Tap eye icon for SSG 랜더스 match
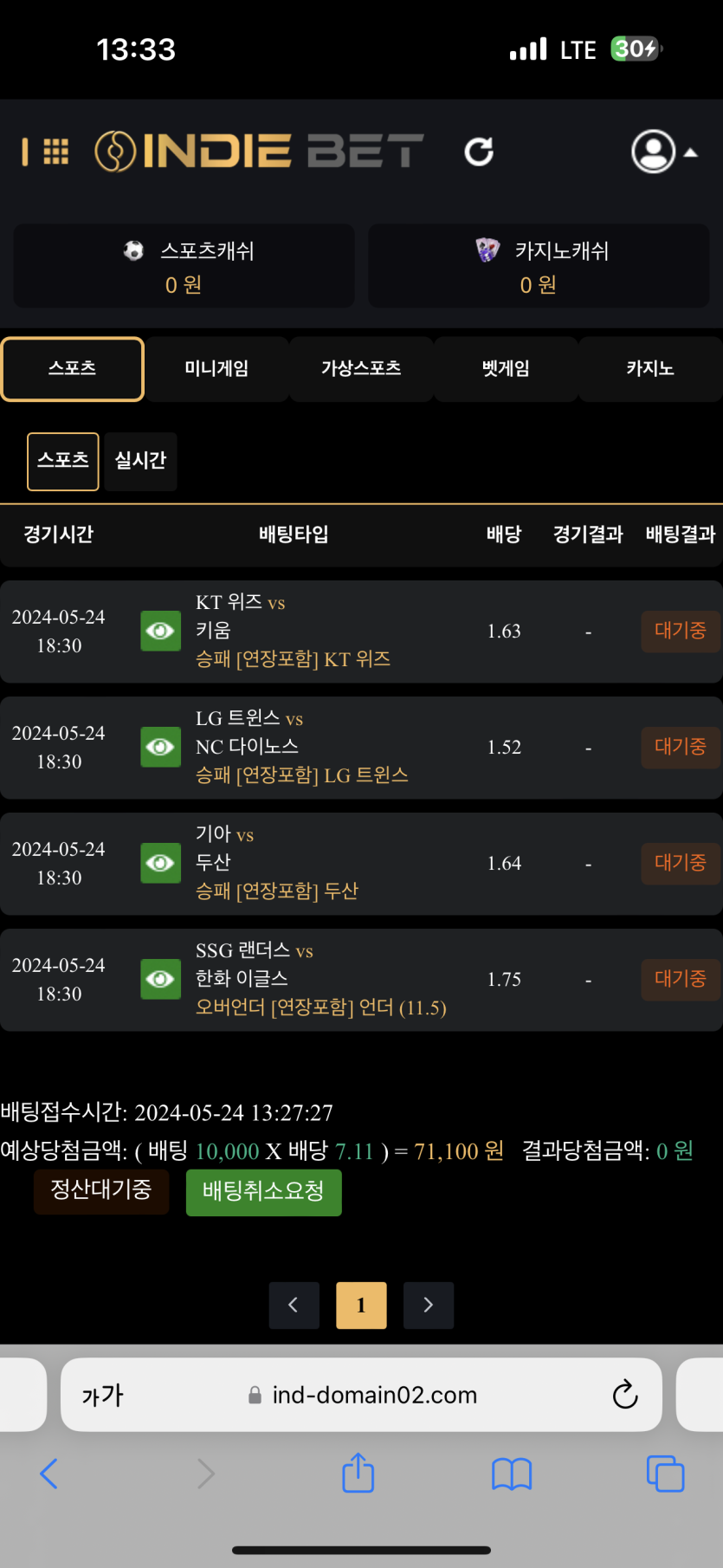Image resolution: width=723 pixels, height=1568 pixels. coord(160,979)
